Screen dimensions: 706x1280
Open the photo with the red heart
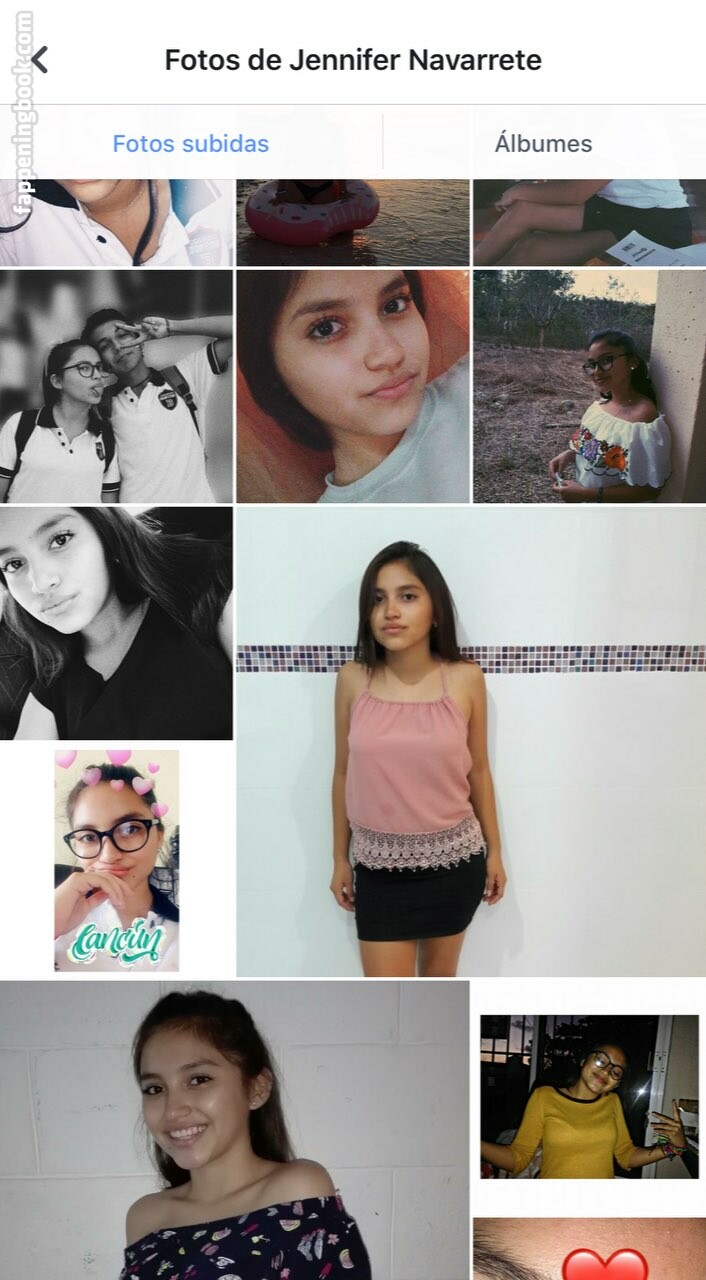590,1249
